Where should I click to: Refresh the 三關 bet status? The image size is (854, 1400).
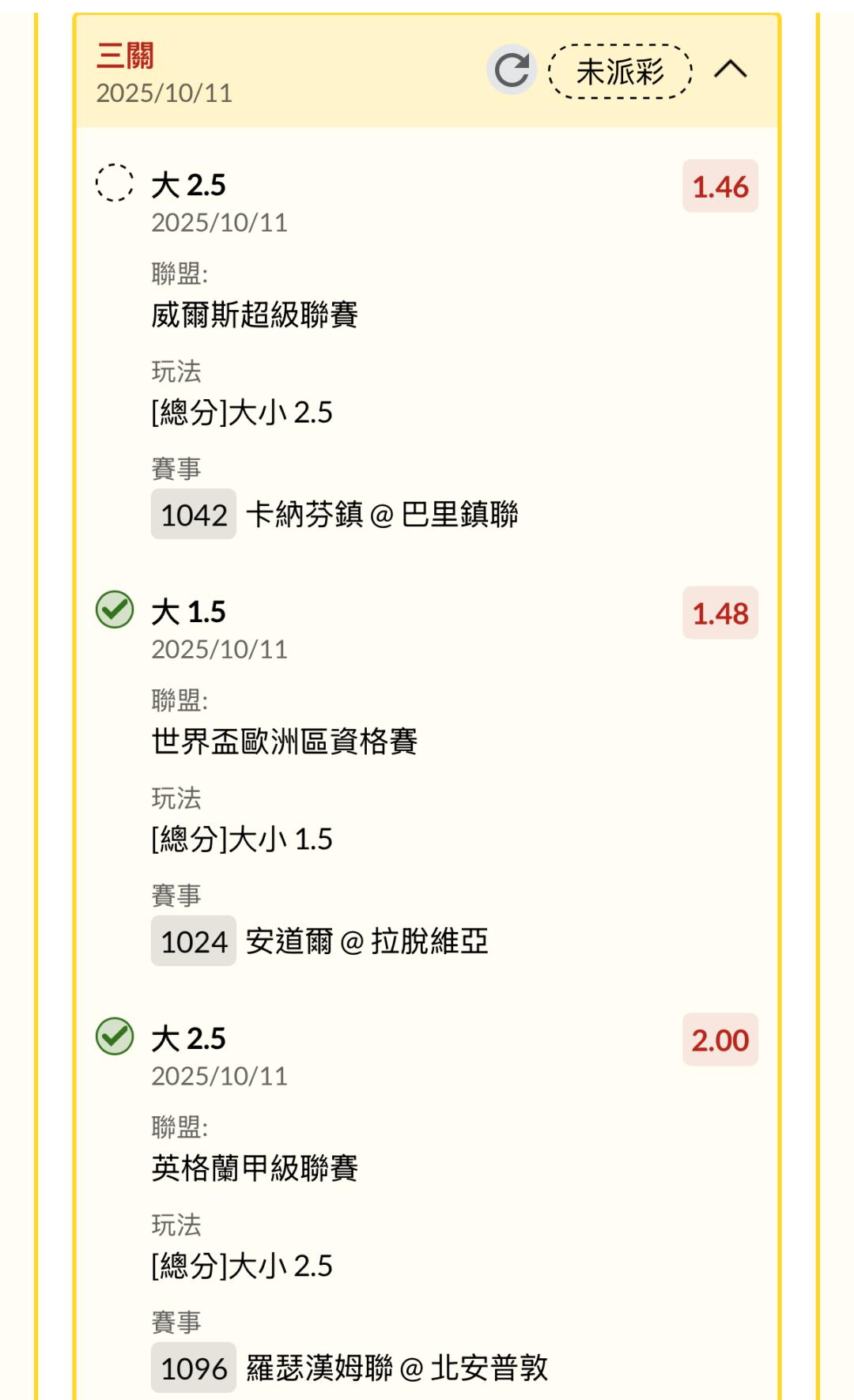point(512,70)
